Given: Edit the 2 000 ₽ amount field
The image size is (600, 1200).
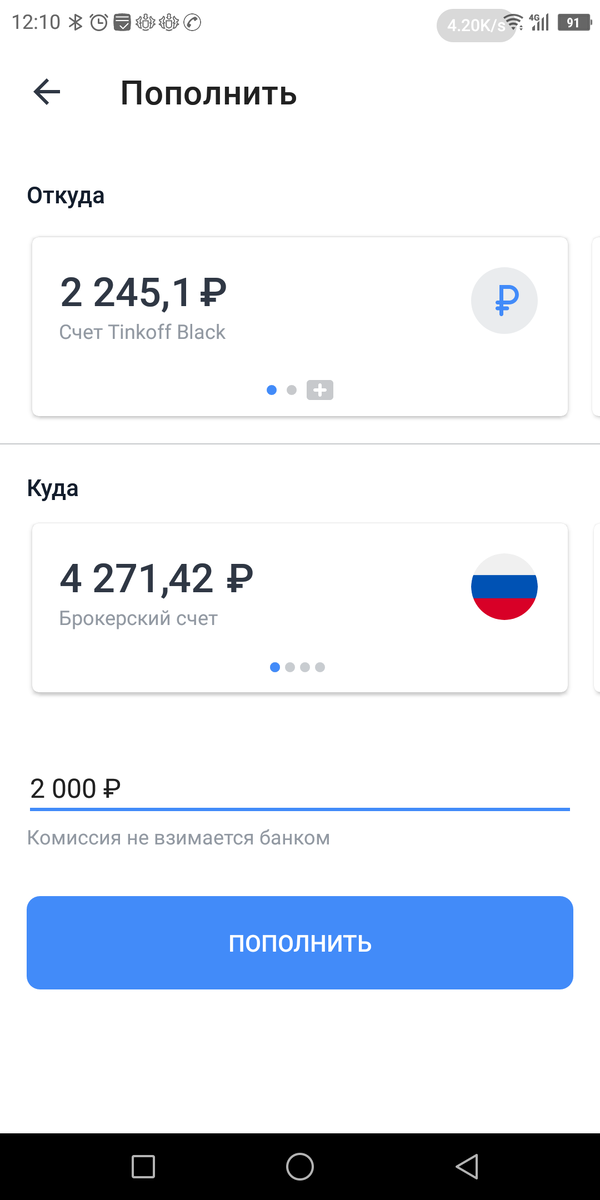Looking at the screenshot, I should [x=299, y=788].
